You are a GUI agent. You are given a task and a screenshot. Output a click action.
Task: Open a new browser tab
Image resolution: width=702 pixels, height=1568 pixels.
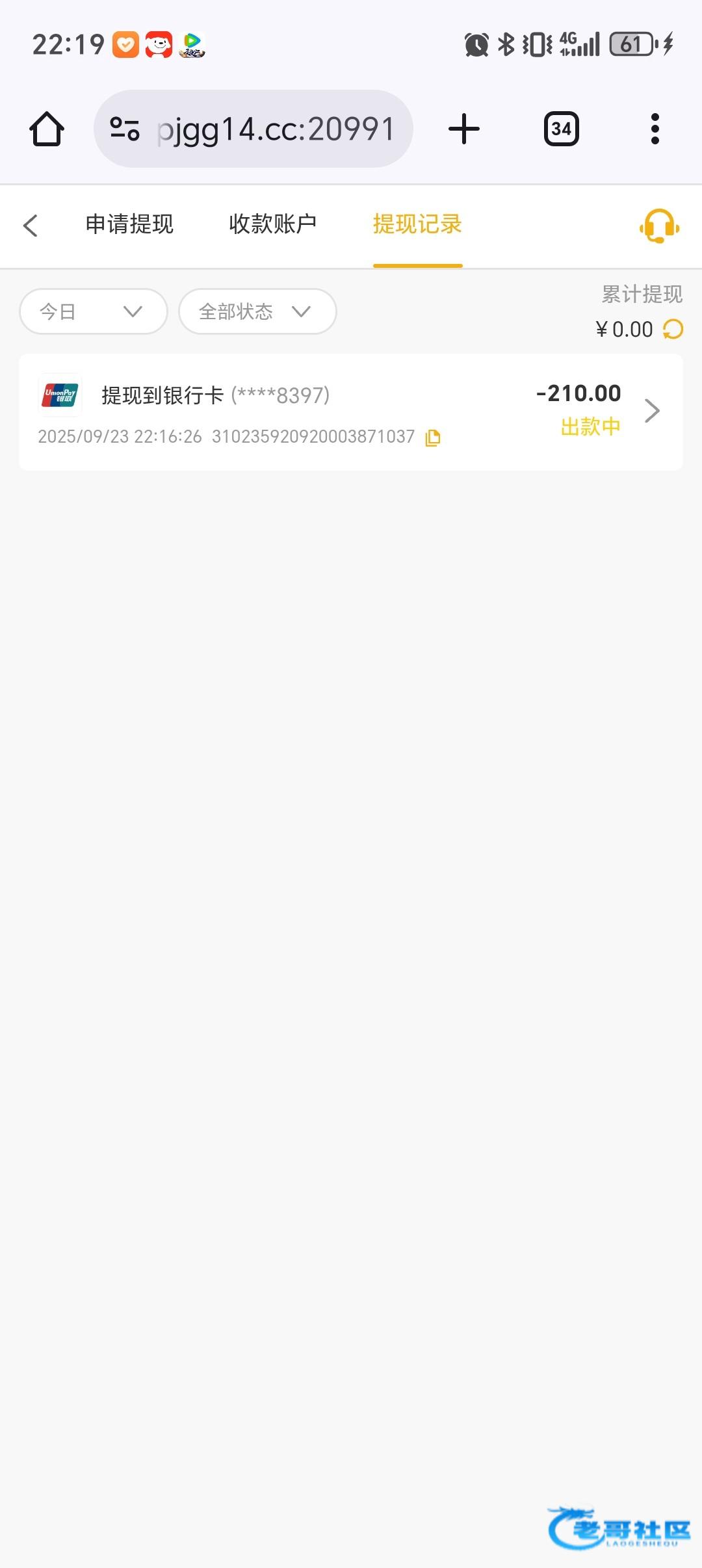pos(464,129)
